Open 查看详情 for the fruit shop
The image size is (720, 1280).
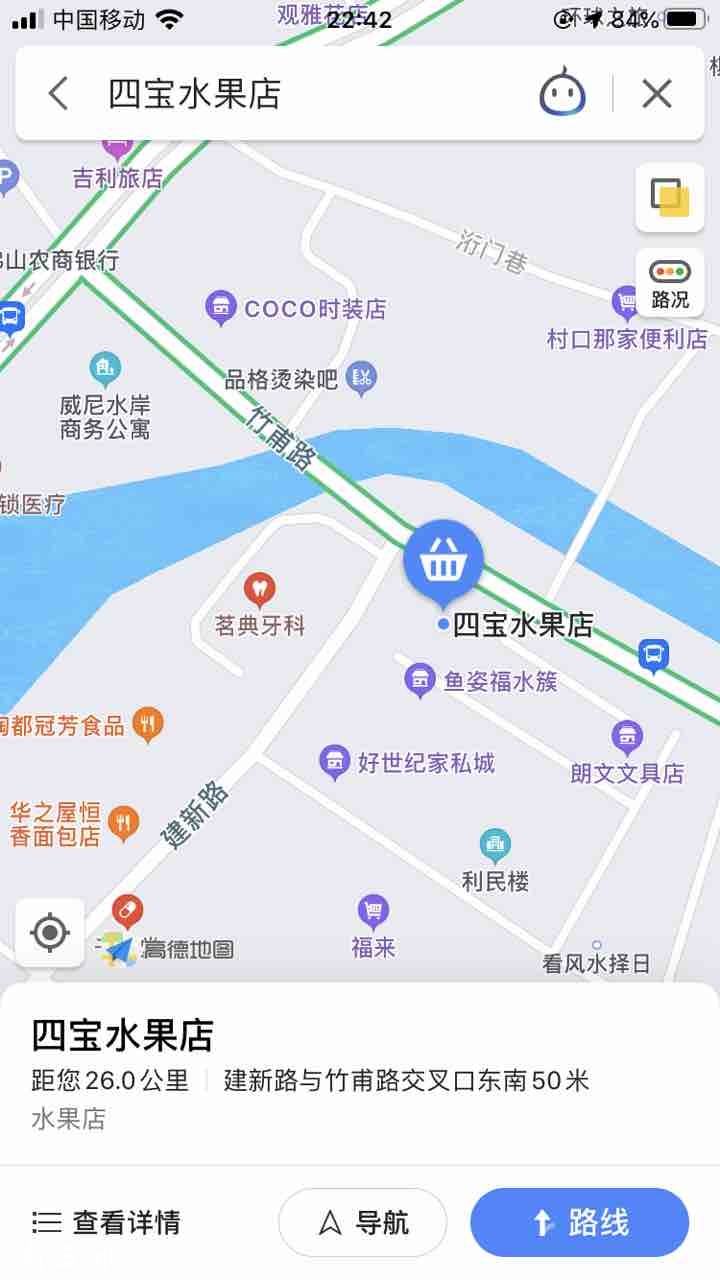(107, 1222)
